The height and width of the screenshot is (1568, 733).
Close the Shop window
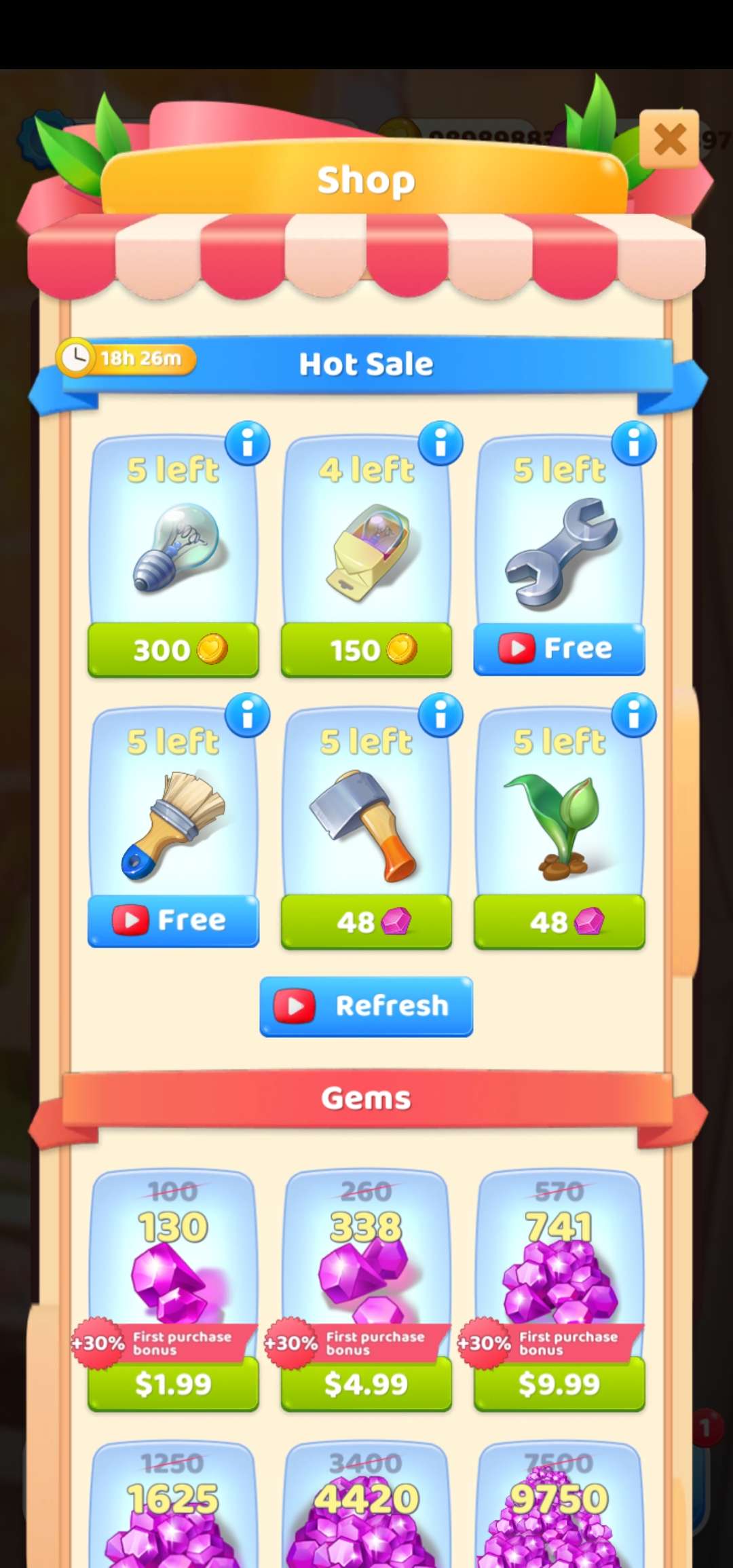pyautogui.click(x=669, y=139)
